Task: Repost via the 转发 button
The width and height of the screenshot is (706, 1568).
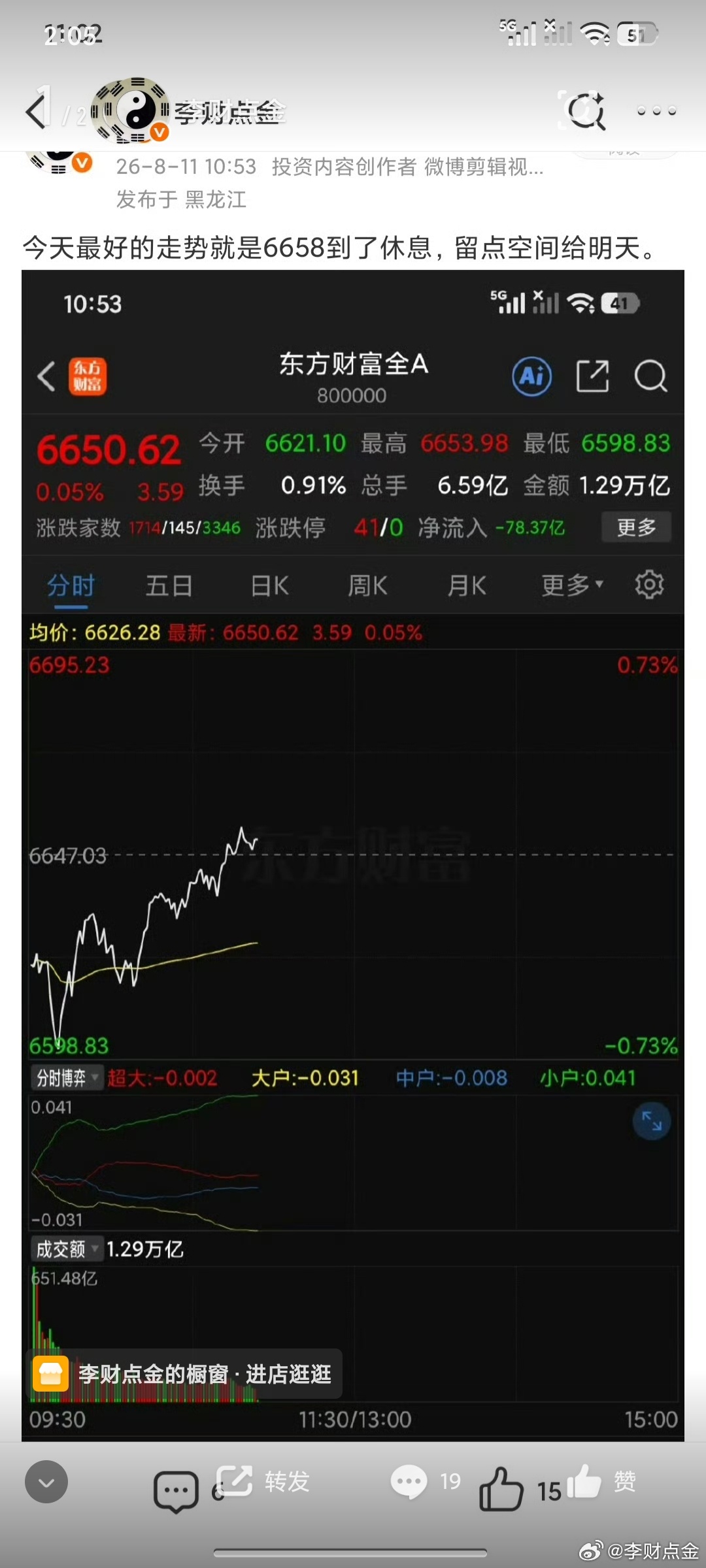Action: coord(263,1482)
